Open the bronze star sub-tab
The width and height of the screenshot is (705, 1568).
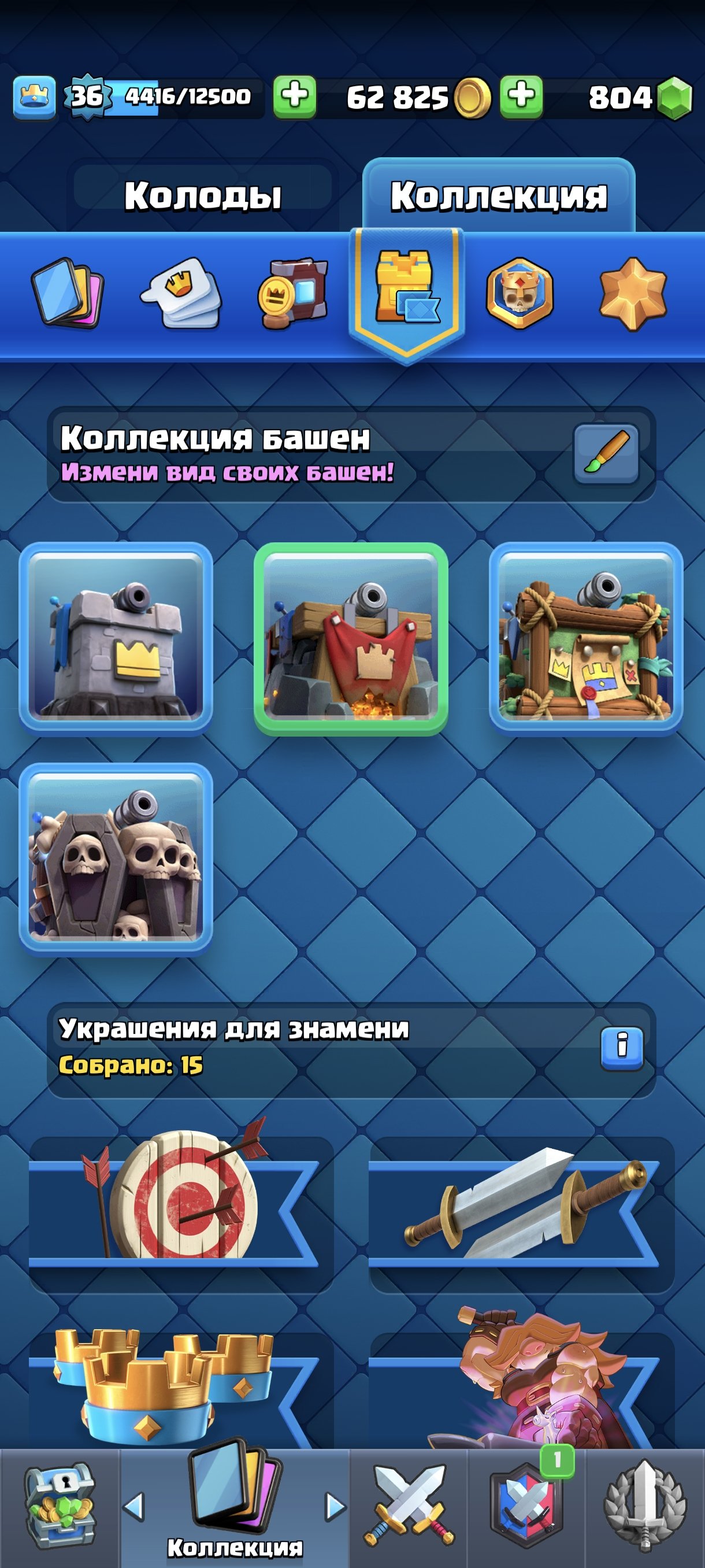[633, 293]
